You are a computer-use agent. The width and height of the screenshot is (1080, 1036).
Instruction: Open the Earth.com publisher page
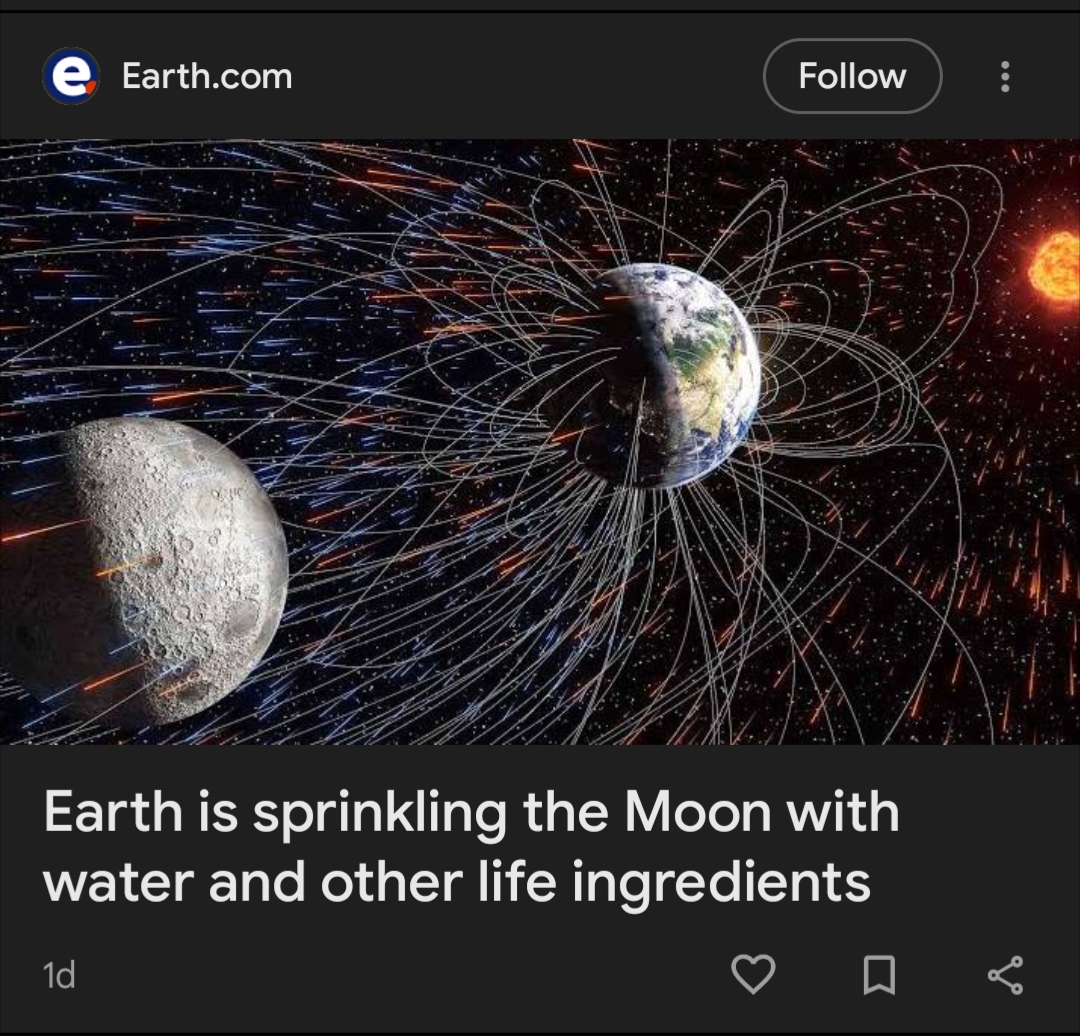pos(206,76)
